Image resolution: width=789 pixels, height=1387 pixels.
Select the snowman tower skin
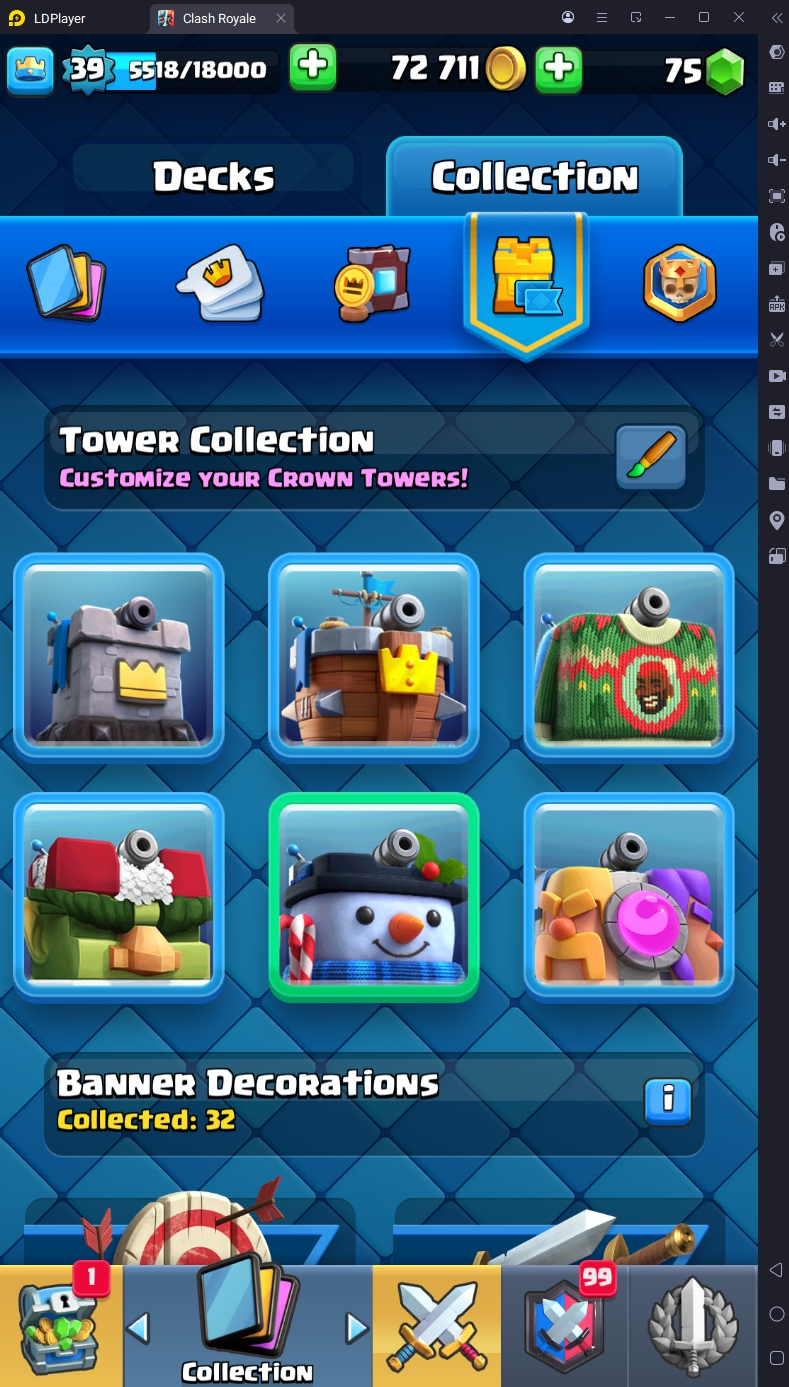(374, 897)
